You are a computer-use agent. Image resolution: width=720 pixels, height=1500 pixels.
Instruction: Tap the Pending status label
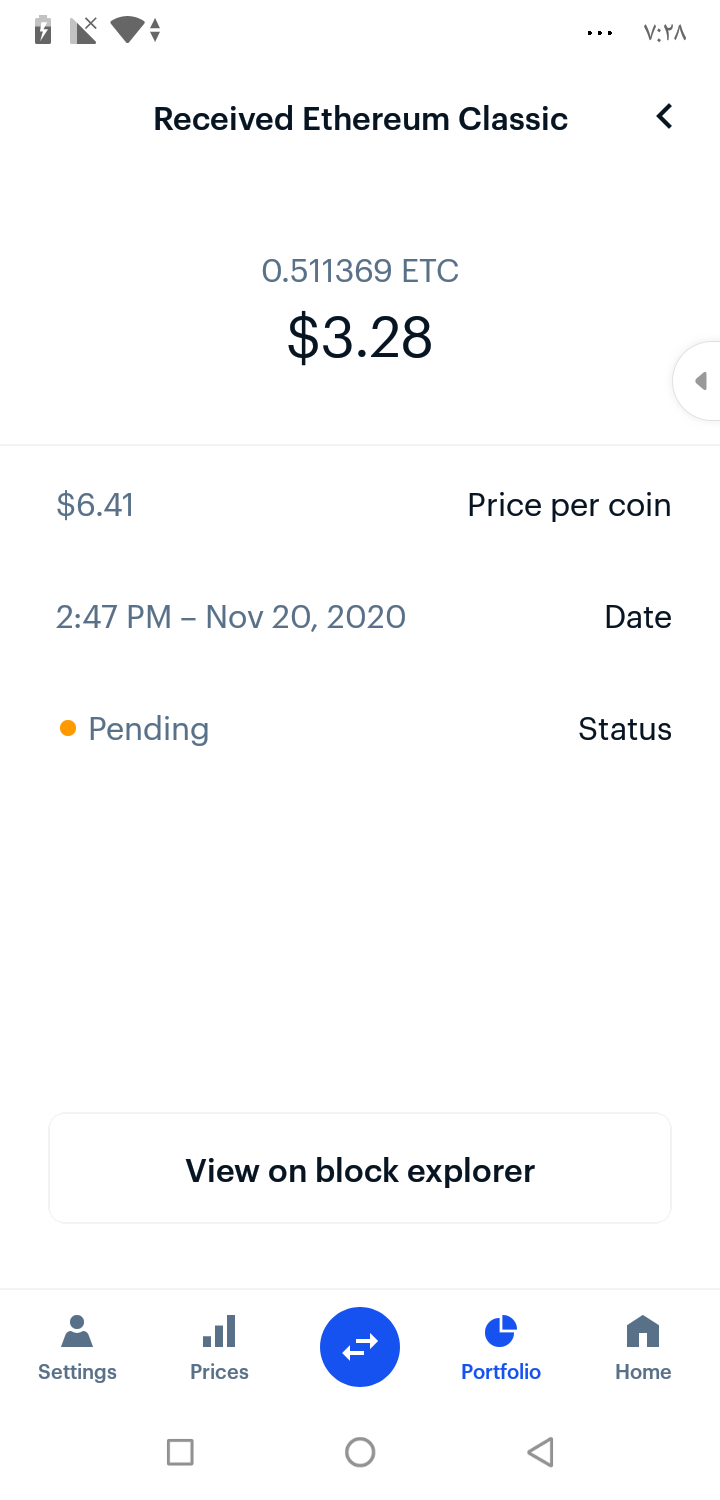[x=147, y=728]
